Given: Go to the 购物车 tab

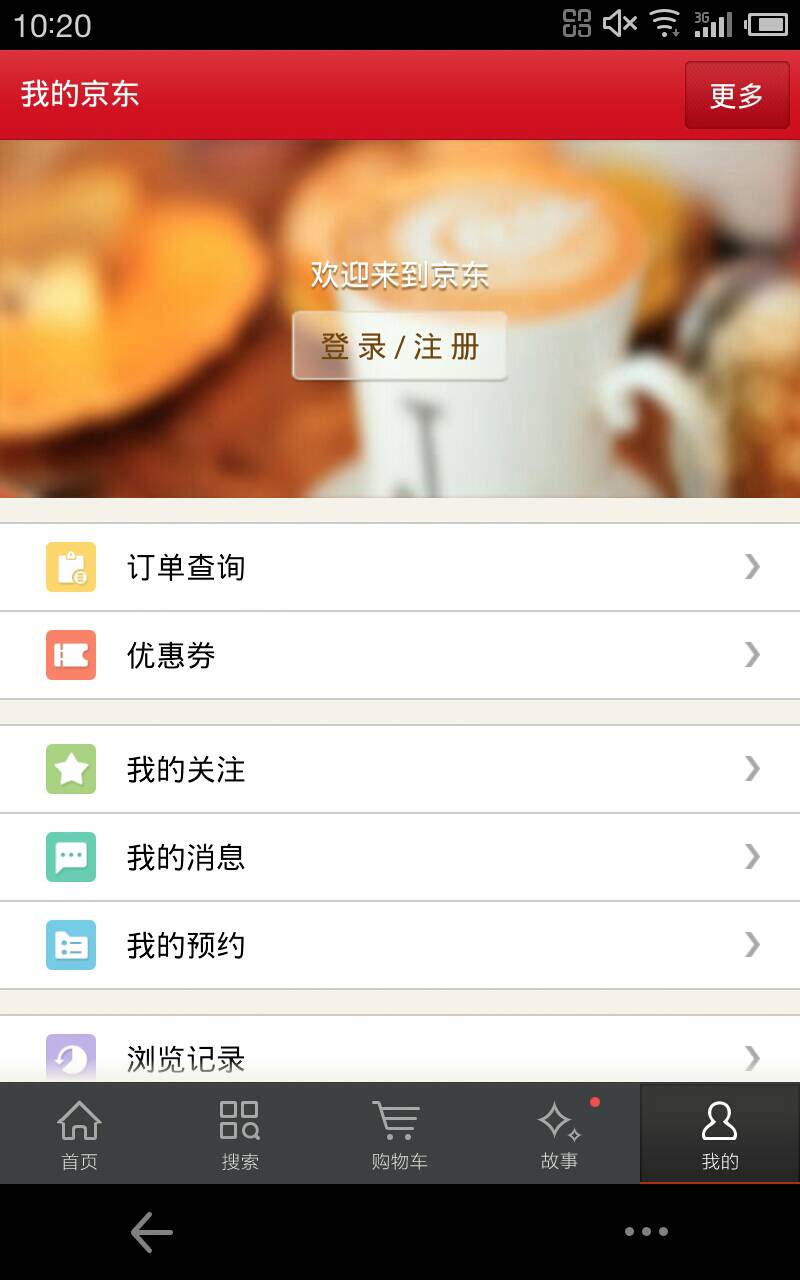Looking at the screenshot, I should click(x=400, y=1133).
